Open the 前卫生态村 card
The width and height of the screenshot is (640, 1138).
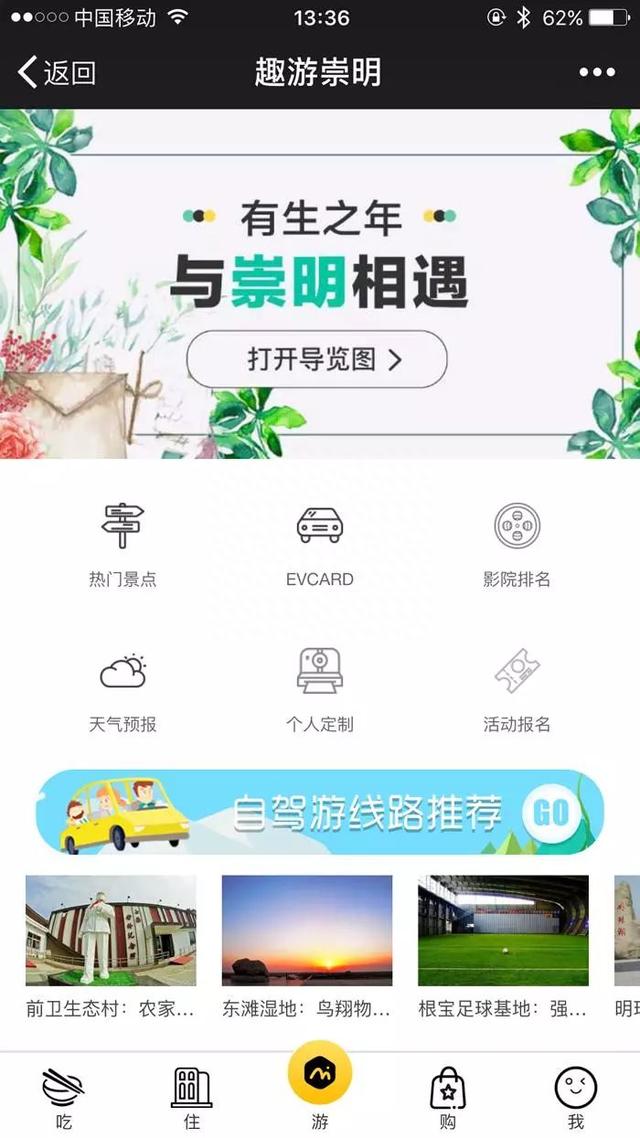tap(111, 948)
